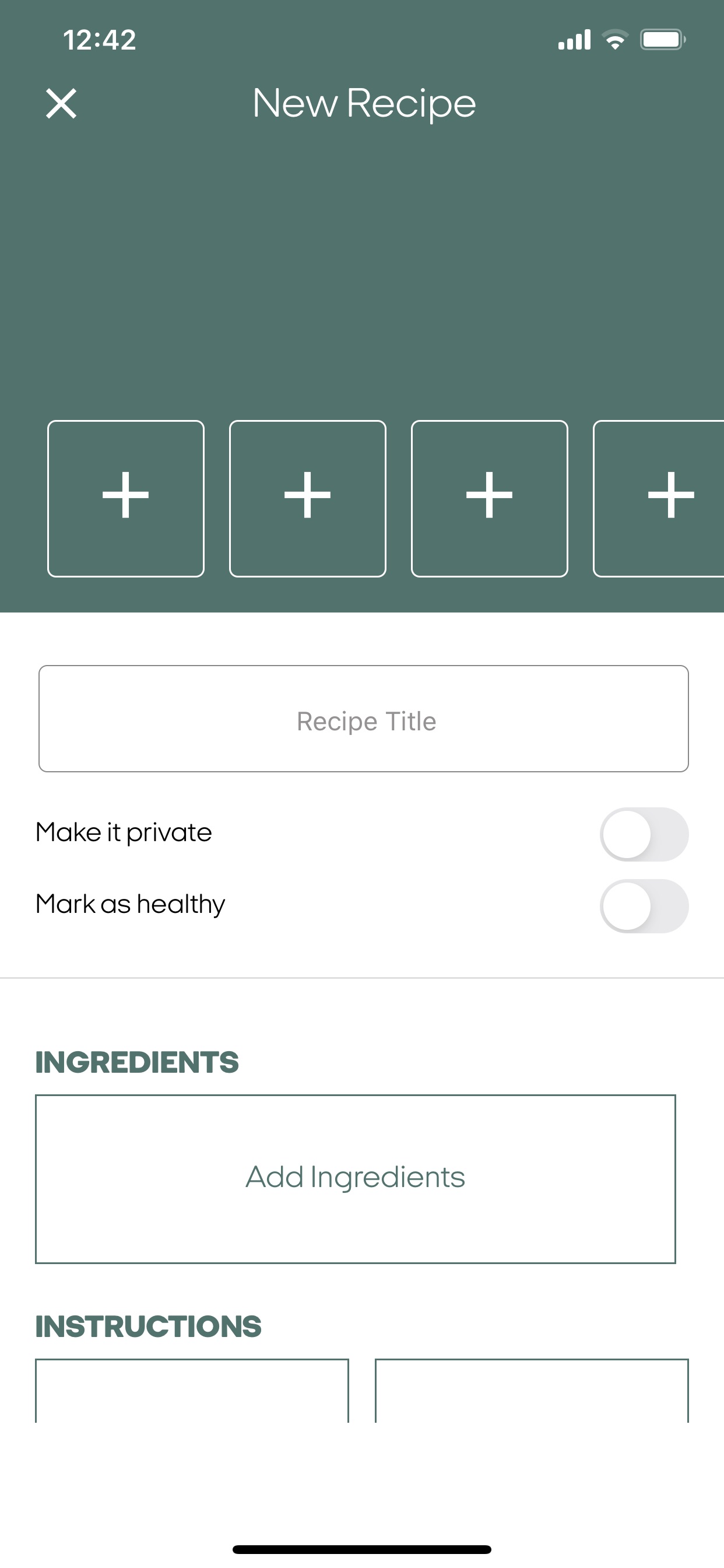Tap the first add photo box
The height and width of the screenshot is (1568, 724).
click(126, 498)
